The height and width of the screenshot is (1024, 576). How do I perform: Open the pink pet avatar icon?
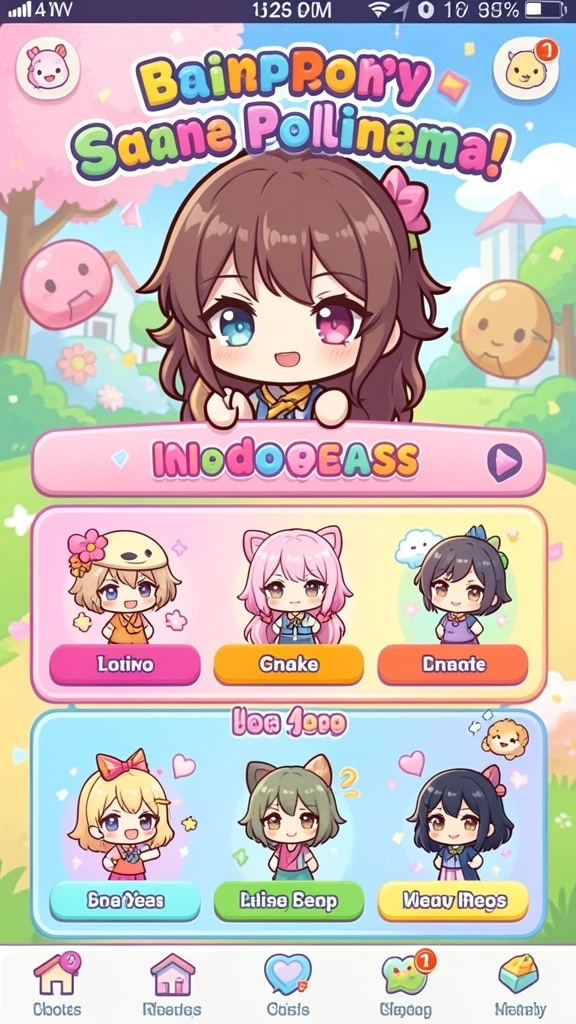click(48, 67)
